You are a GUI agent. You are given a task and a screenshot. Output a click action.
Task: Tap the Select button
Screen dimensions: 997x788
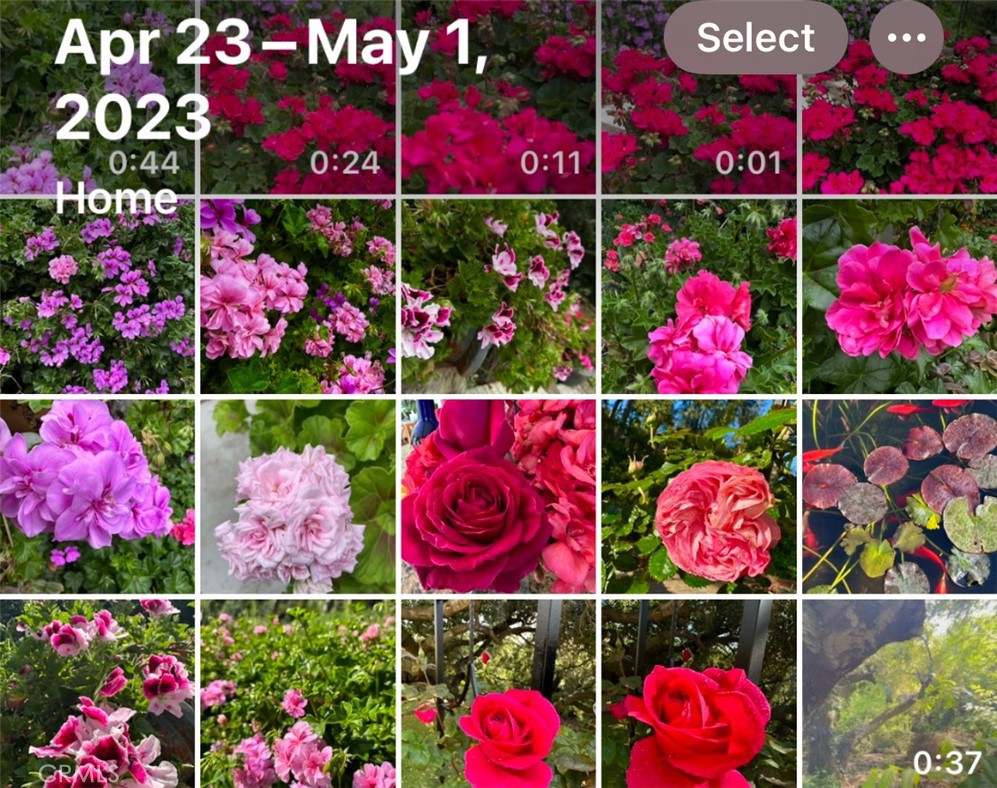(755, 38)
